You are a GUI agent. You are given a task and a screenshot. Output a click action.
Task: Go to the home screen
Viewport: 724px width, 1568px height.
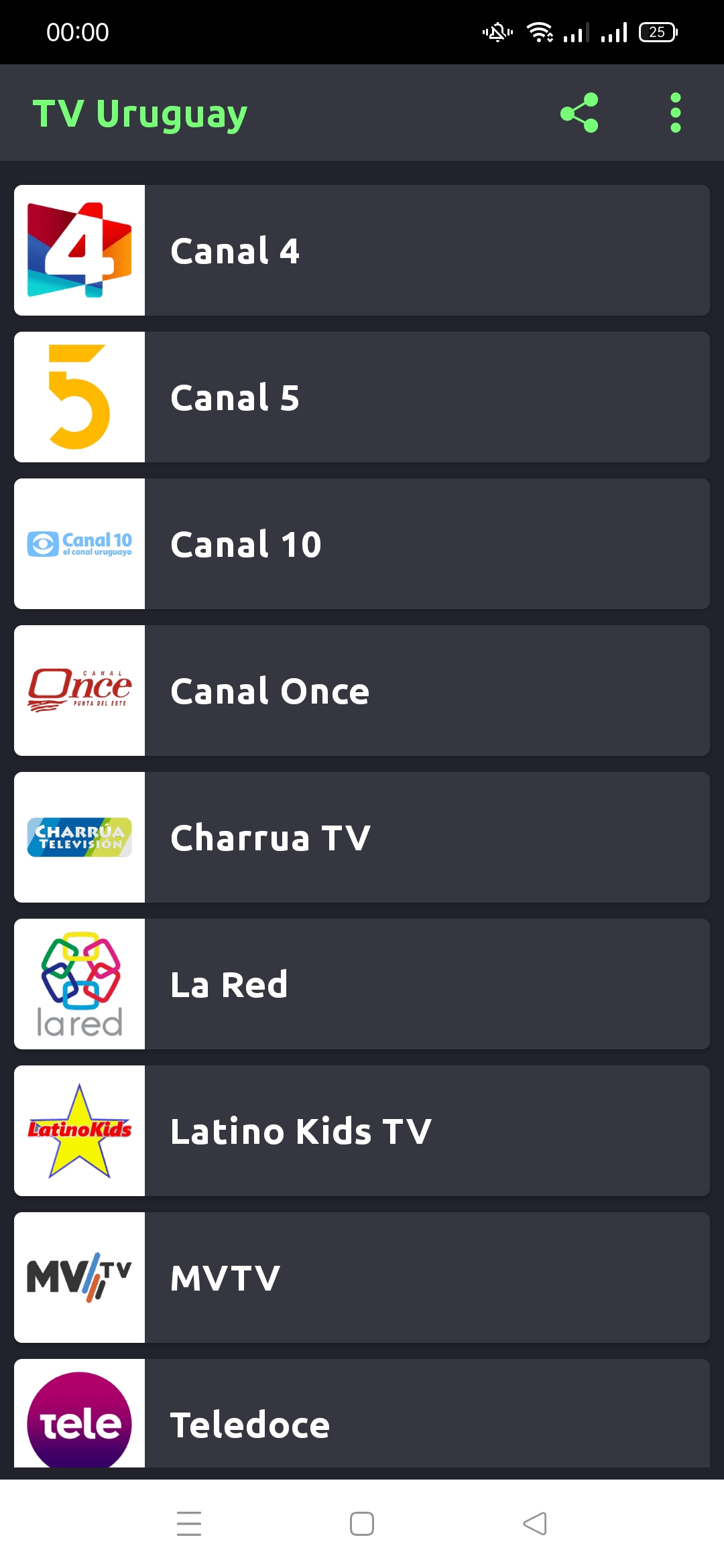coord(362,1523)
